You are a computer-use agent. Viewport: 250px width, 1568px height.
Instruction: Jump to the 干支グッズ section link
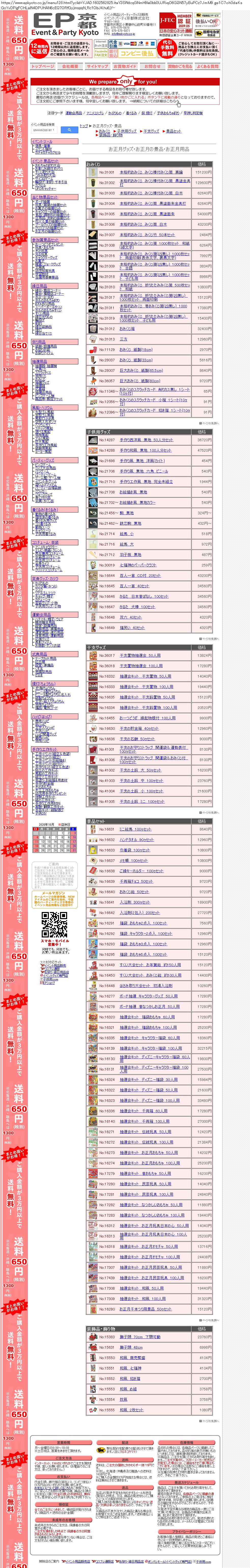pos(152,131)
